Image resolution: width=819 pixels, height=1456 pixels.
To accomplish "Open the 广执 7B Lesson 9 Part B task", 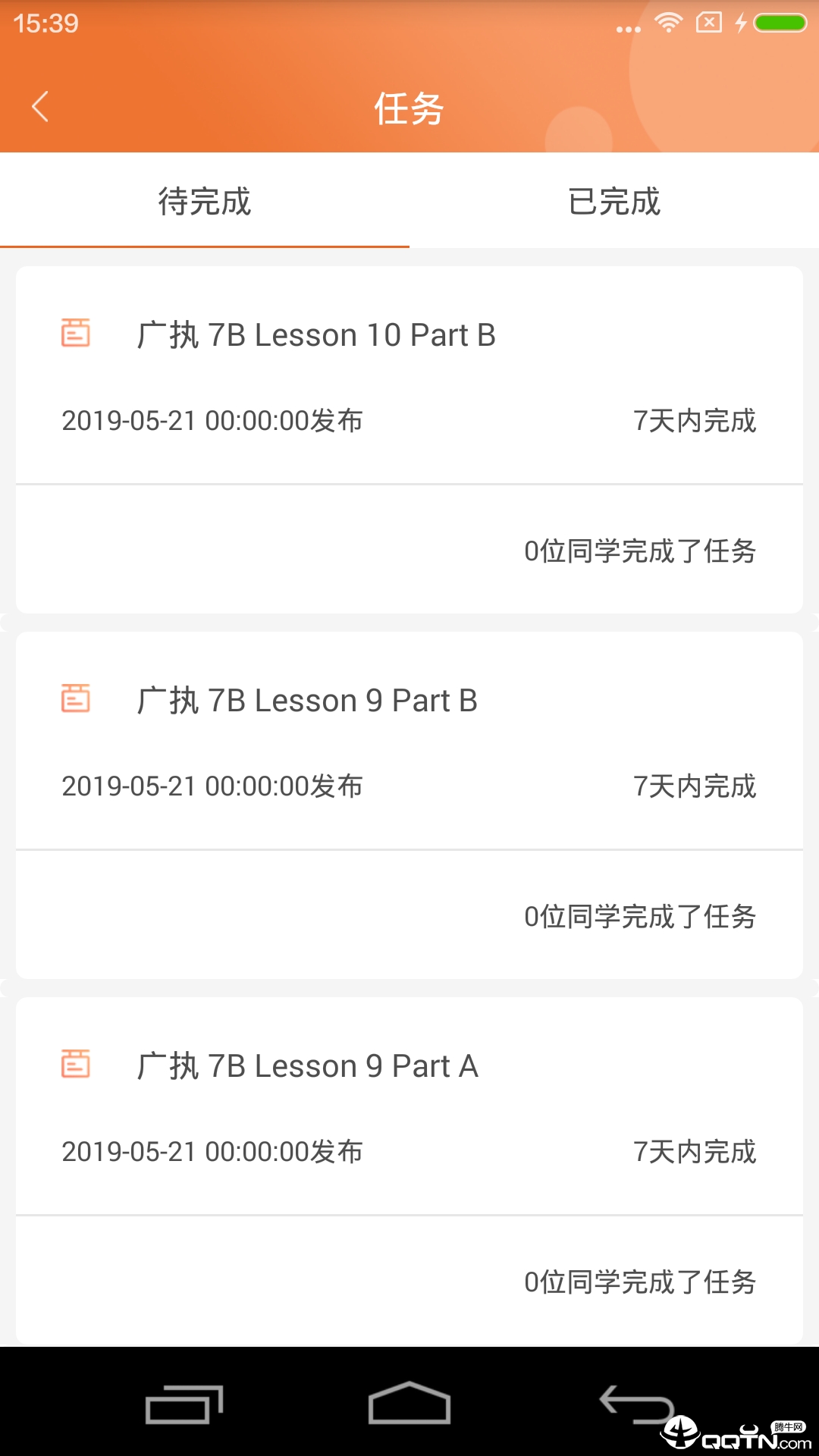I will (x=308, y=700).
